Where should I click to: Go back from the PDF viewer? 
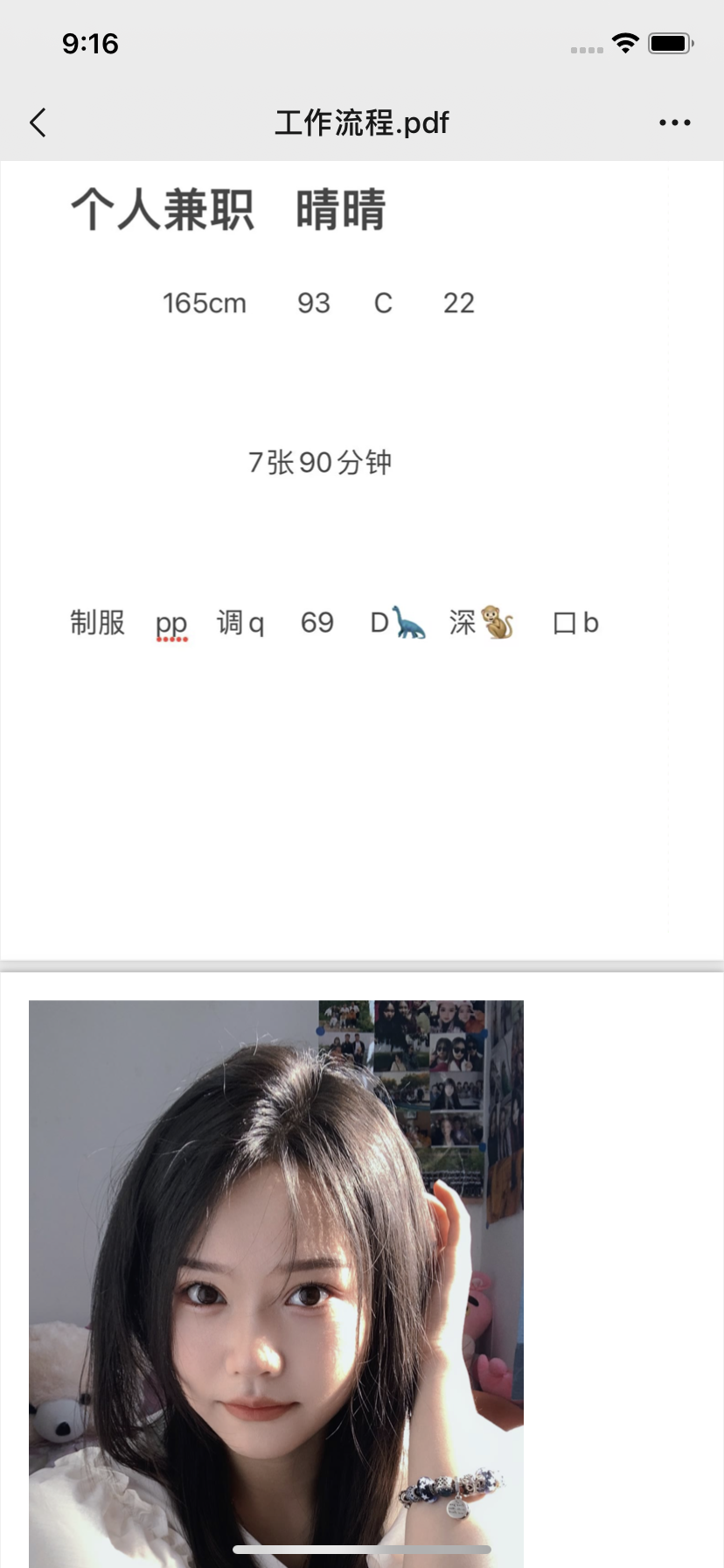click(38, 122)
